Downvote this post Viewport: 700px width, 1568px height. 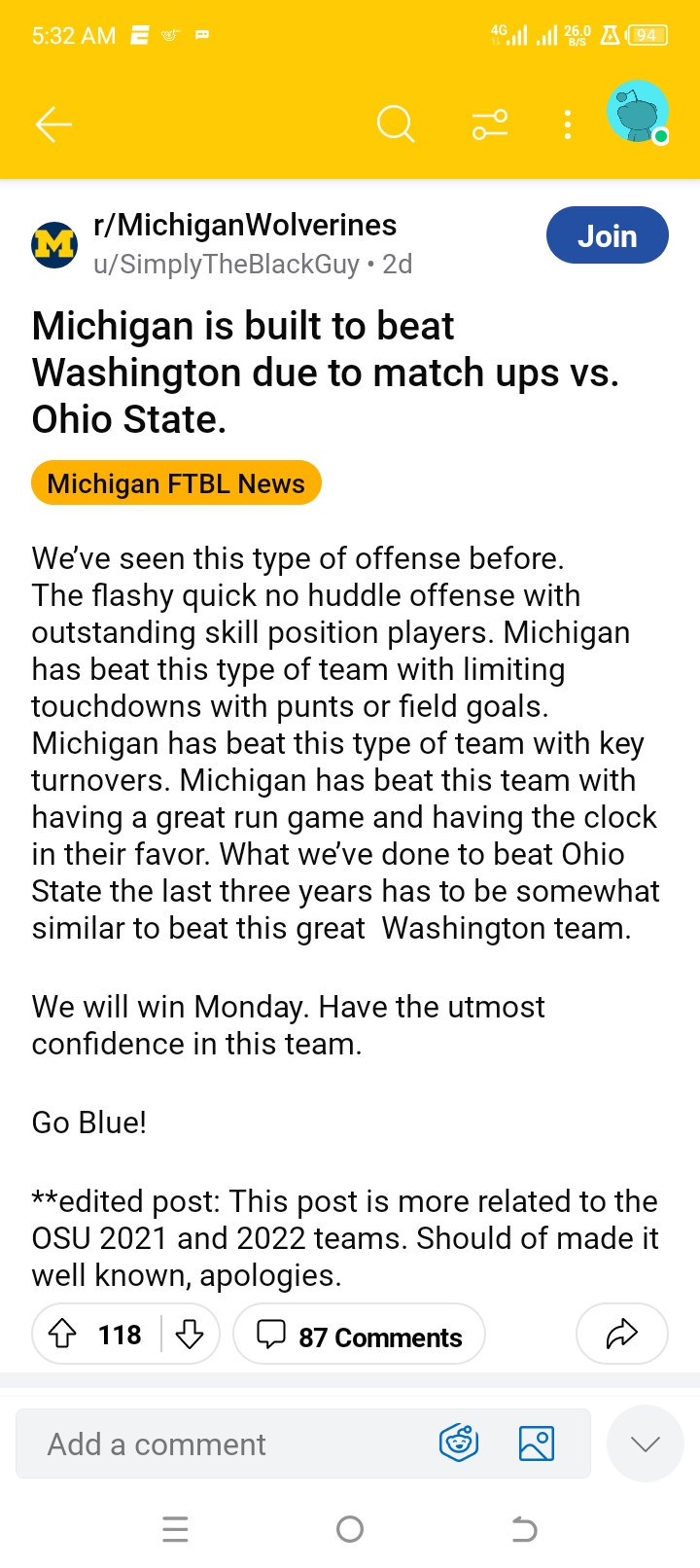pos(190,1334)
